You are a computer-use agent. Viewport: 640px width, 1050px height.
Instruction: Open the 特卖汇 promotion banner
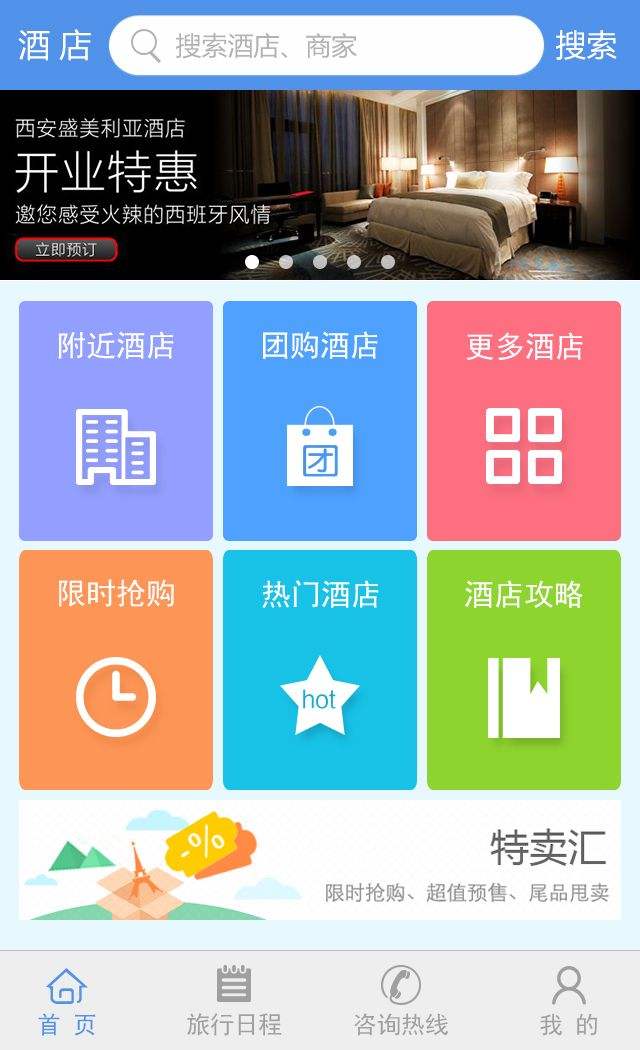pyautogui.click(x=320, y=860)
